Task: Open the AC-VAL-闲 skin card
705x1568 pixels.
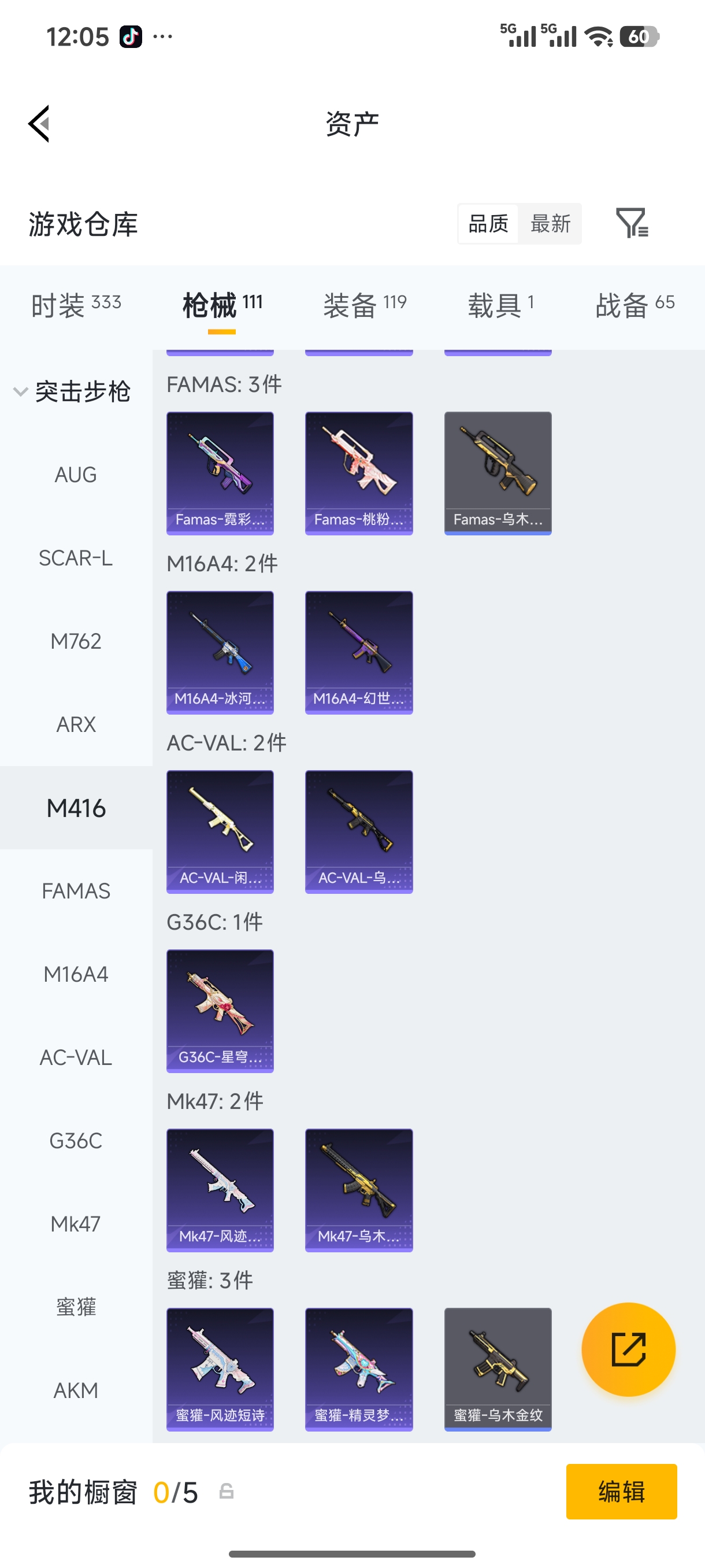Action: 220,831
